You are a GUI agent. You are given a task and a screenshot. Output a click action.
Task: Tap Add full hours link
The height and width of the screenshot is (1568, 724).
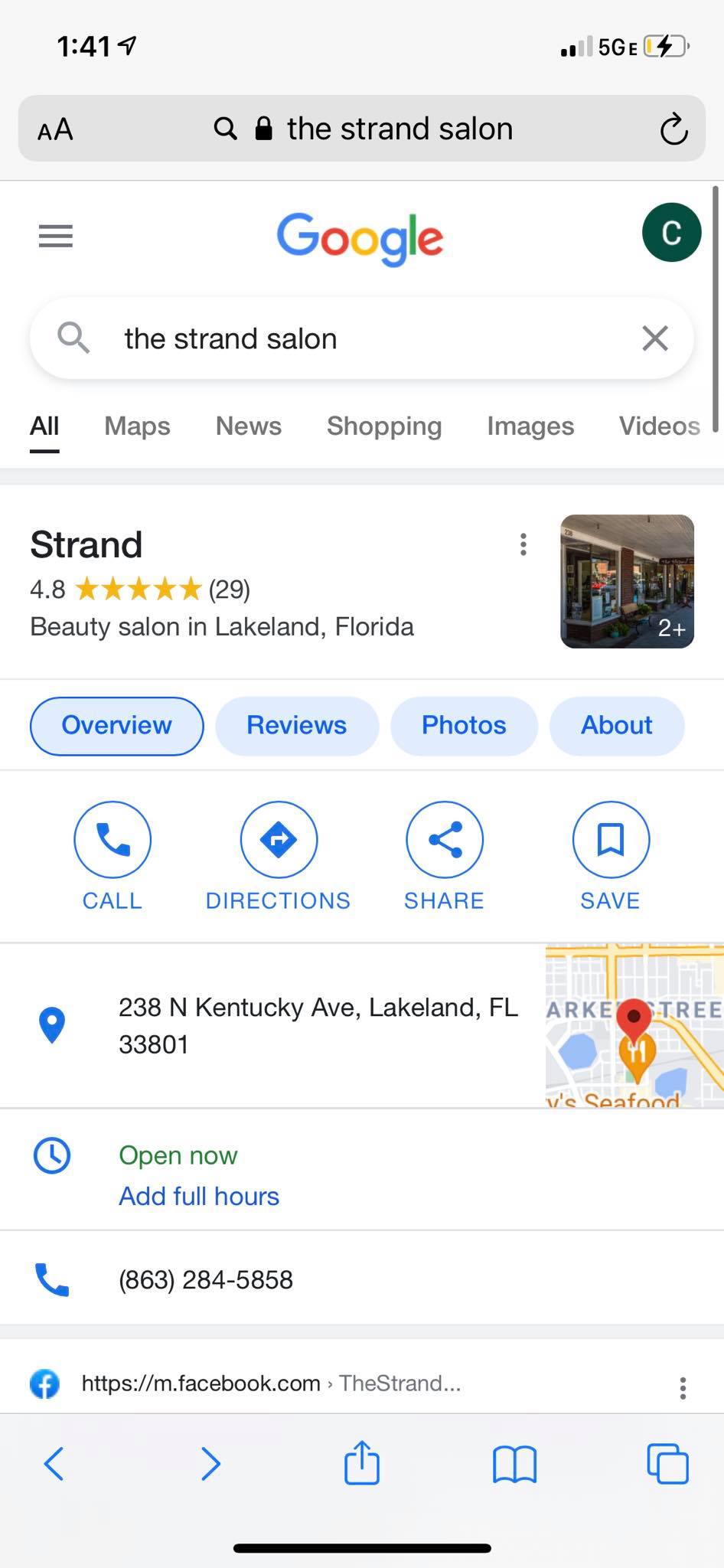pos(199,1196)
